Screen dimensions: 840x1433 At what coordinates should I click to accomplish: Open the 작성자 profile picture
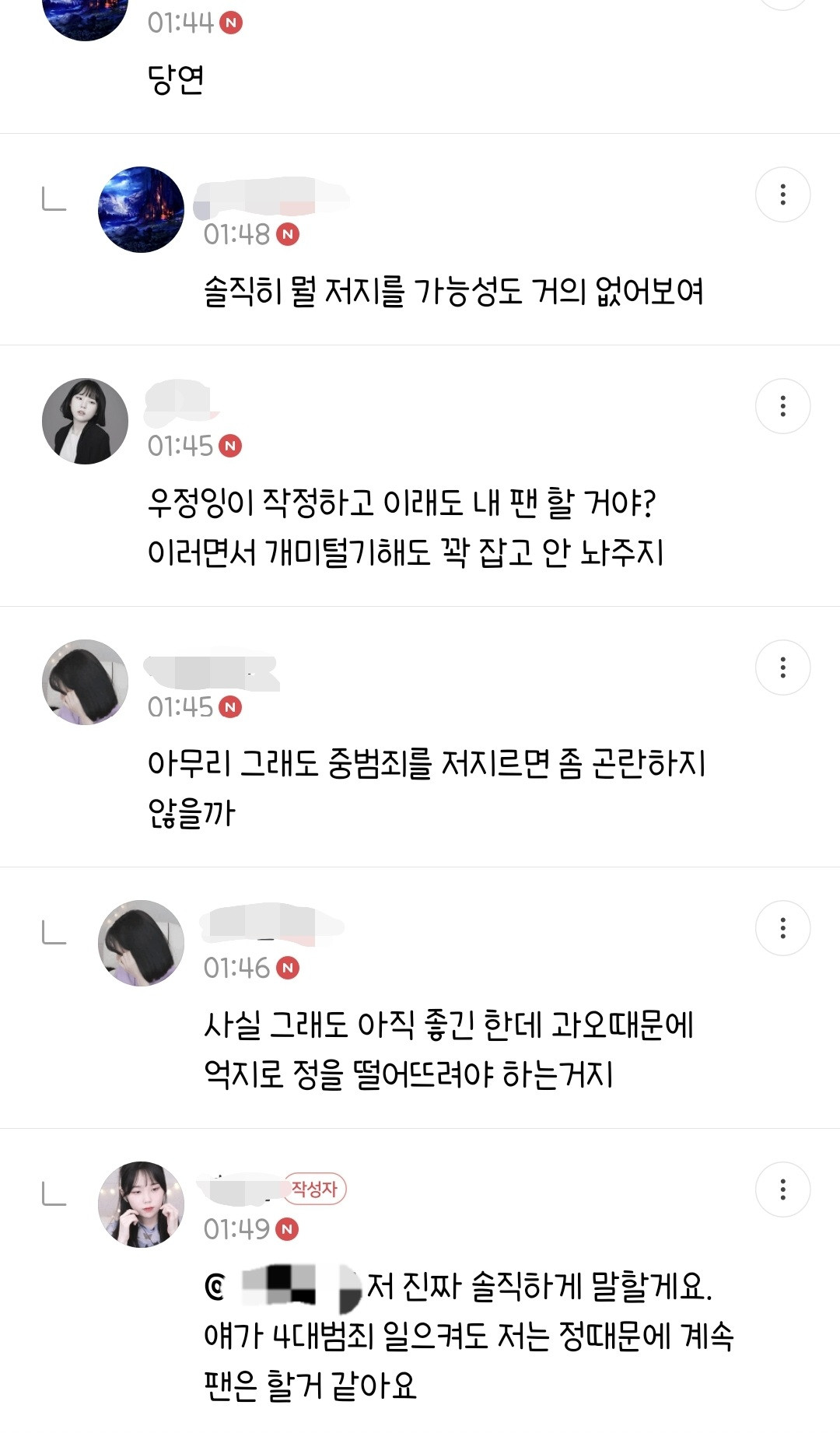pyautogui.click(x=141, y=1204)
